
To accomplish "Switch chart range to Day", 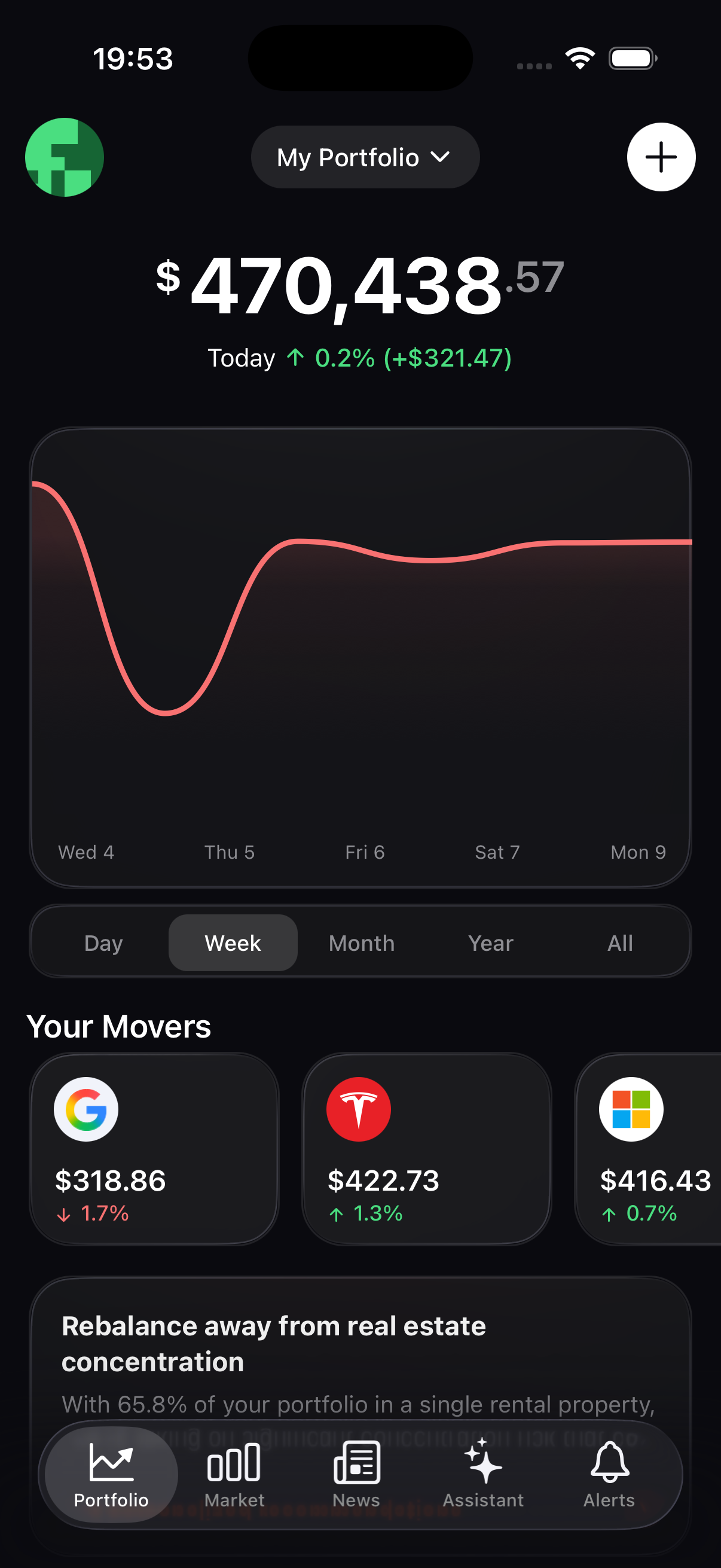I will tap(103, 943).
